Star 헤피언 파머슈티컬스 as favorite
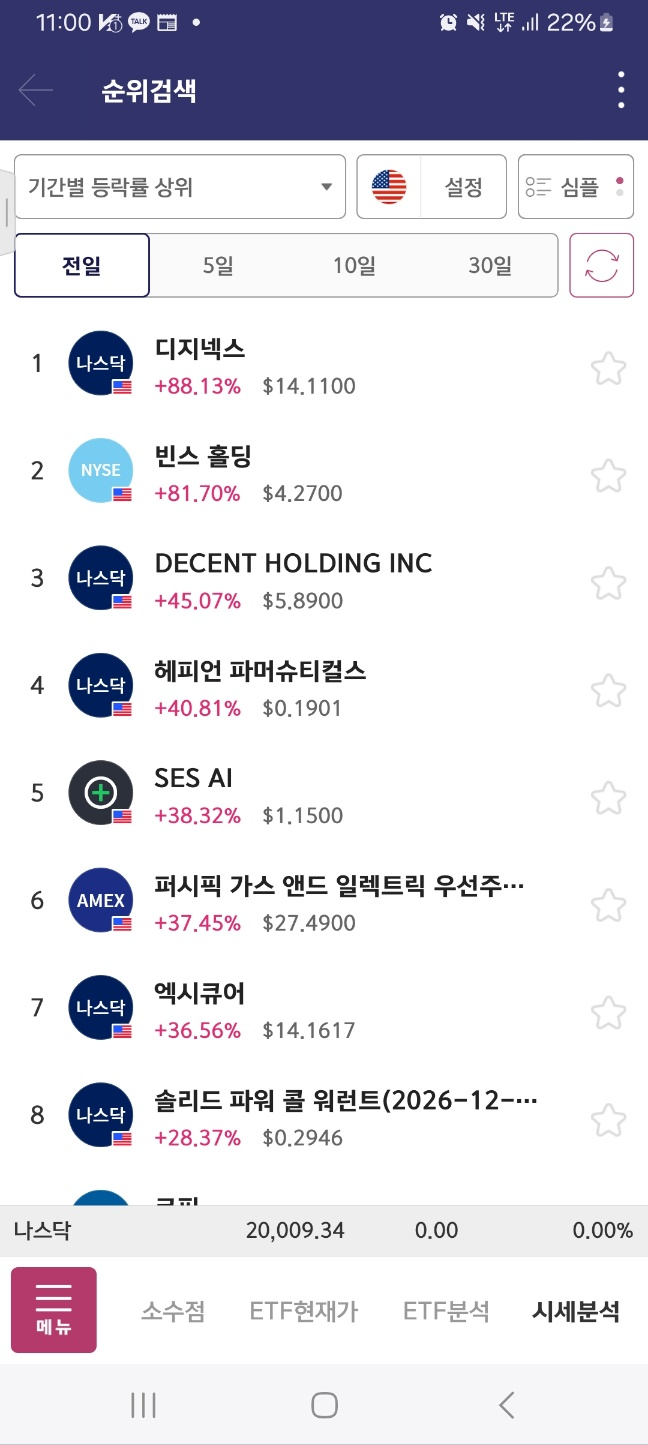This screenshot has height=1445, width=648. click(x=608, y=689)
